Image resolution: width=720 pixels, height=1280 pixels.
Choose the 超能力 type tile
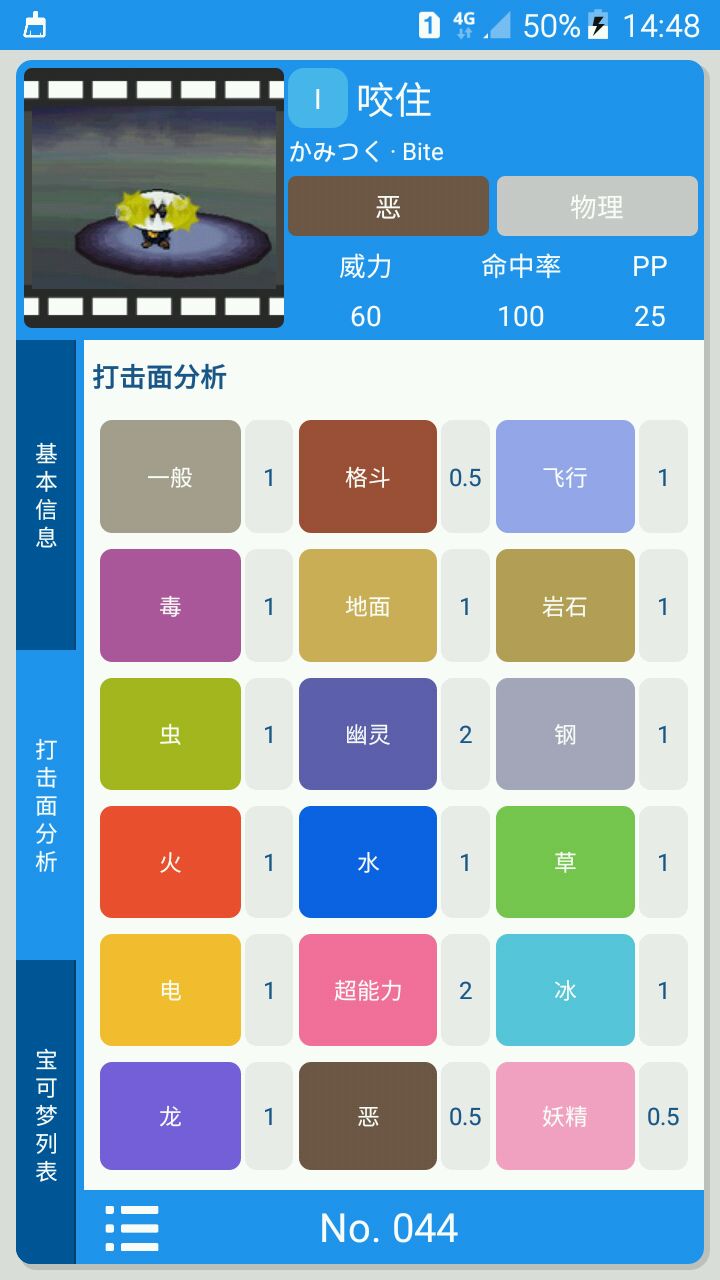(367, 990)
